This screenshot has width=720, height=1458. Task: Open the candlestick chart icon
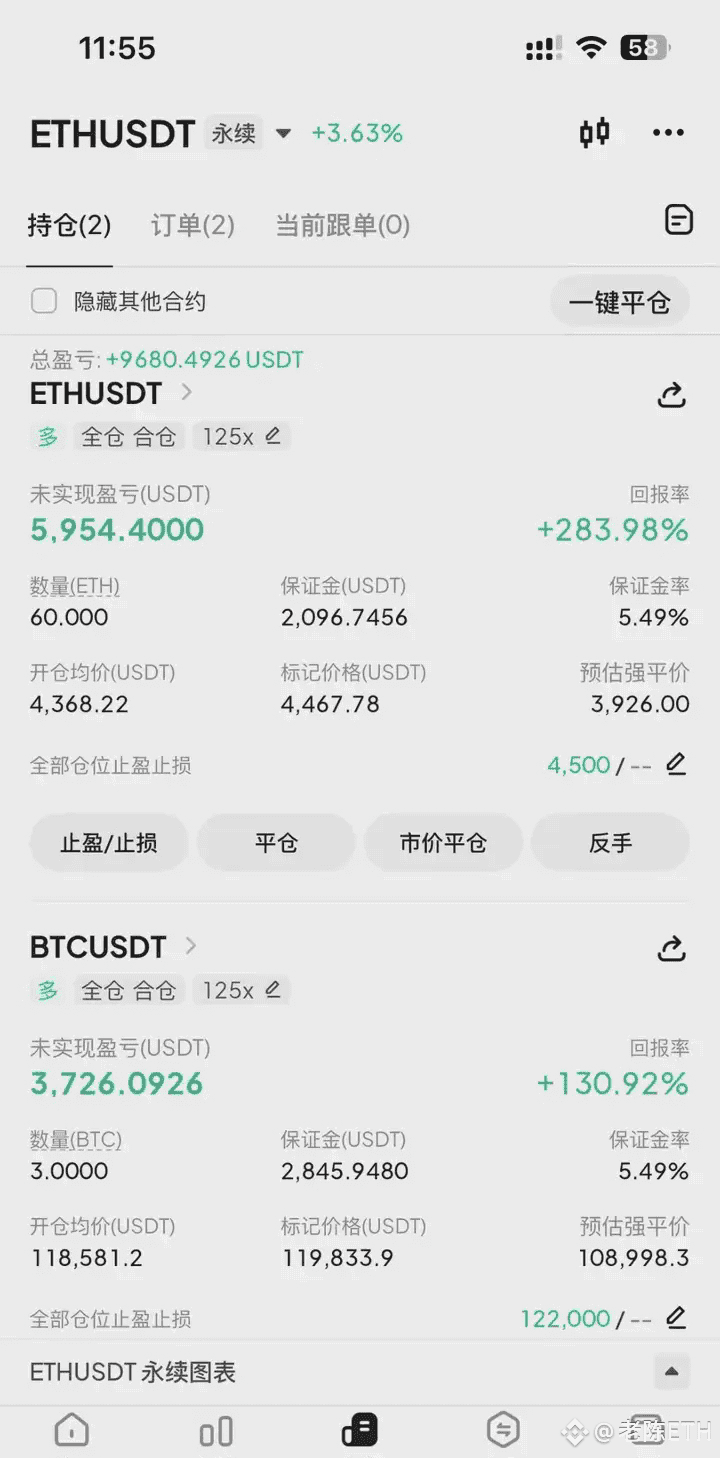pyautogui.click(x=595, y=133)
